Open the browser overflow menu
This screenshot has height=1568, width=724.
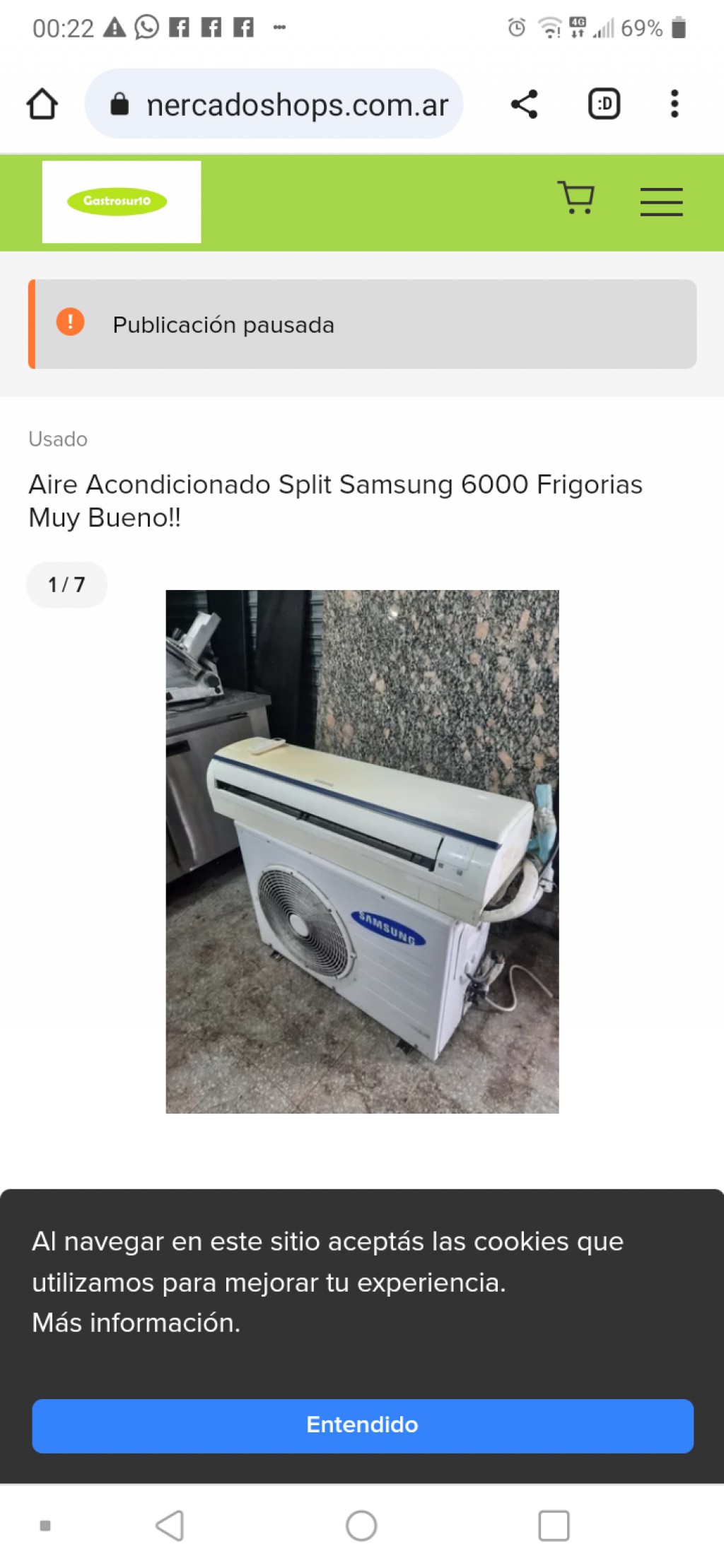tap(674, 105)
